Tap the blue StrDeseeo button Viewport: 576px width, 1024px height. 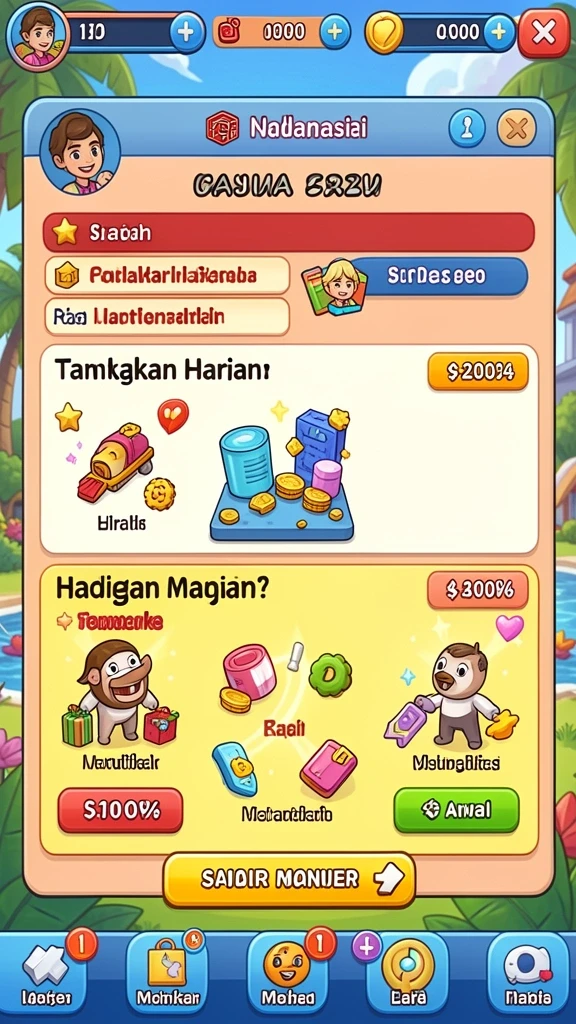(437, 276)
